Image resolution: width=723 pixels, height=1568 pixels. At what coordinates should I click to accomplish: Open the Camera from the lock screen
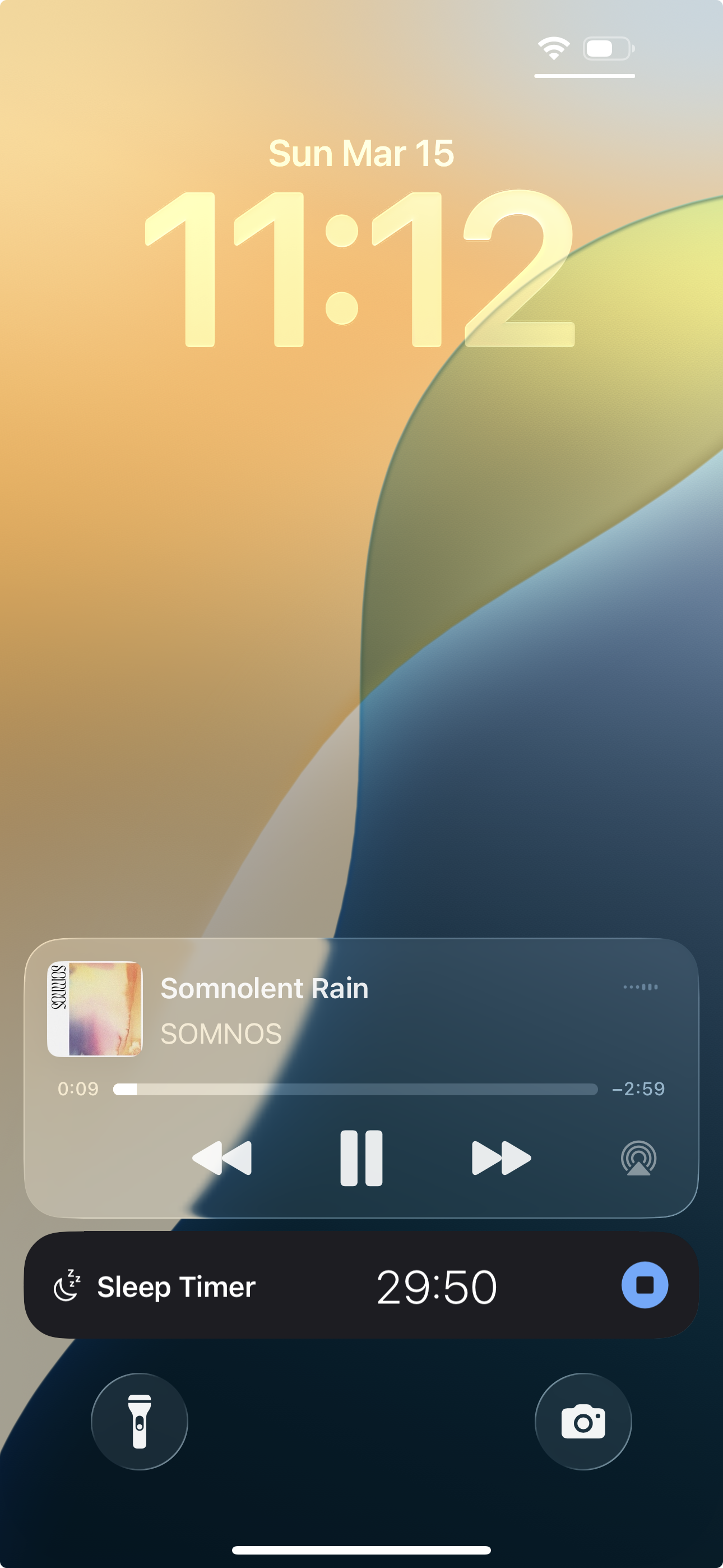583,1423
